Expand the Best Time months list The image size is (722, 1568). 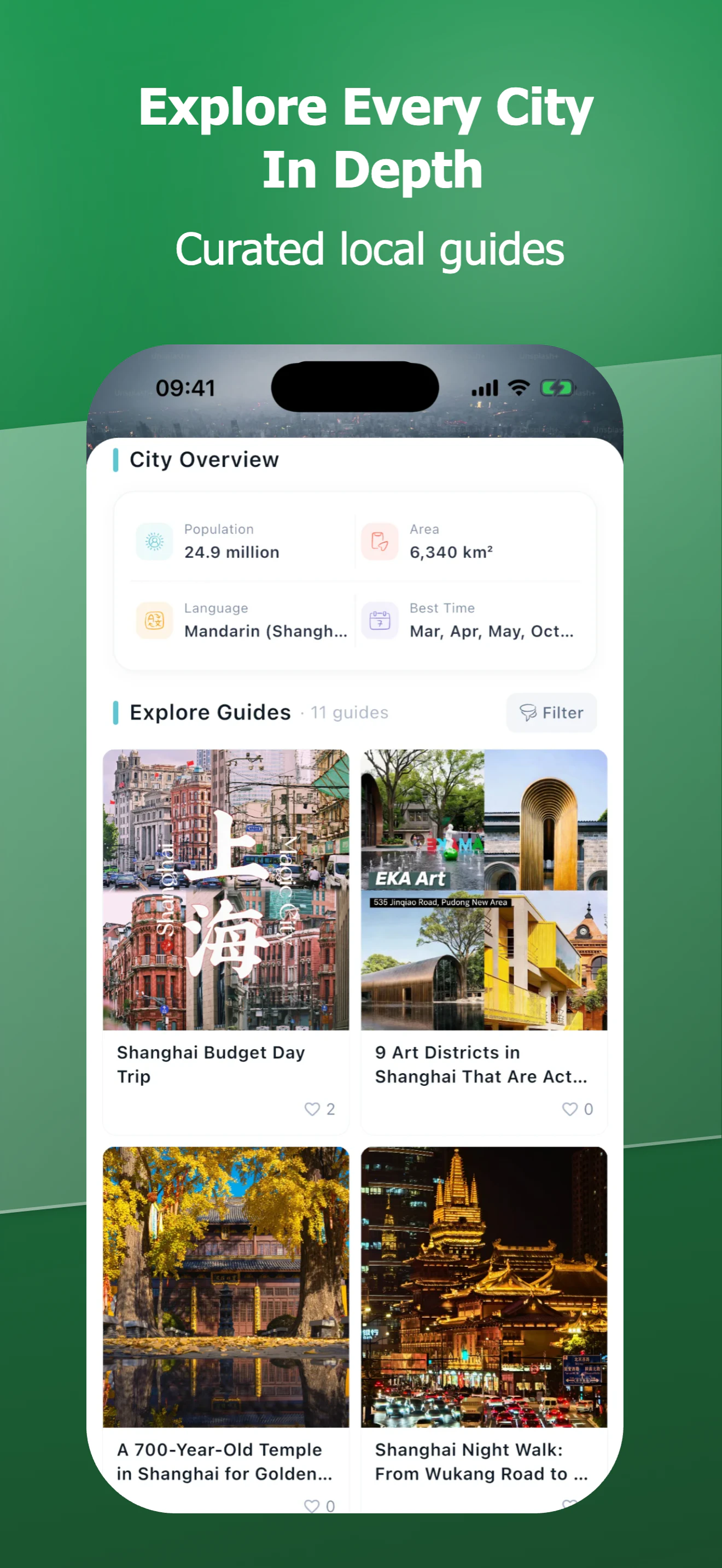(491, 631)
